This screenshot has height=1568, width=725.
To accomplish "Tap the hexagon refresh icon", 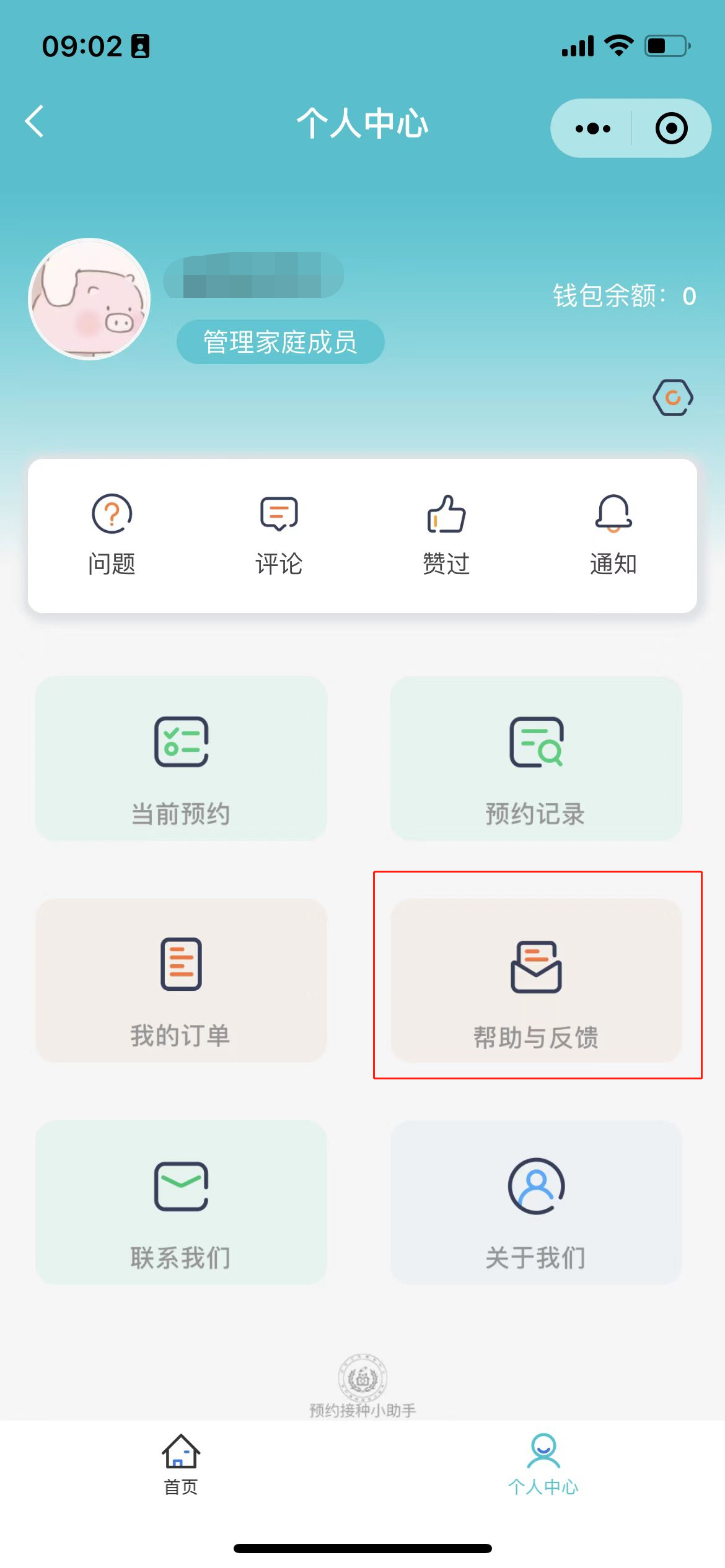I will click(x=673, y=398).
